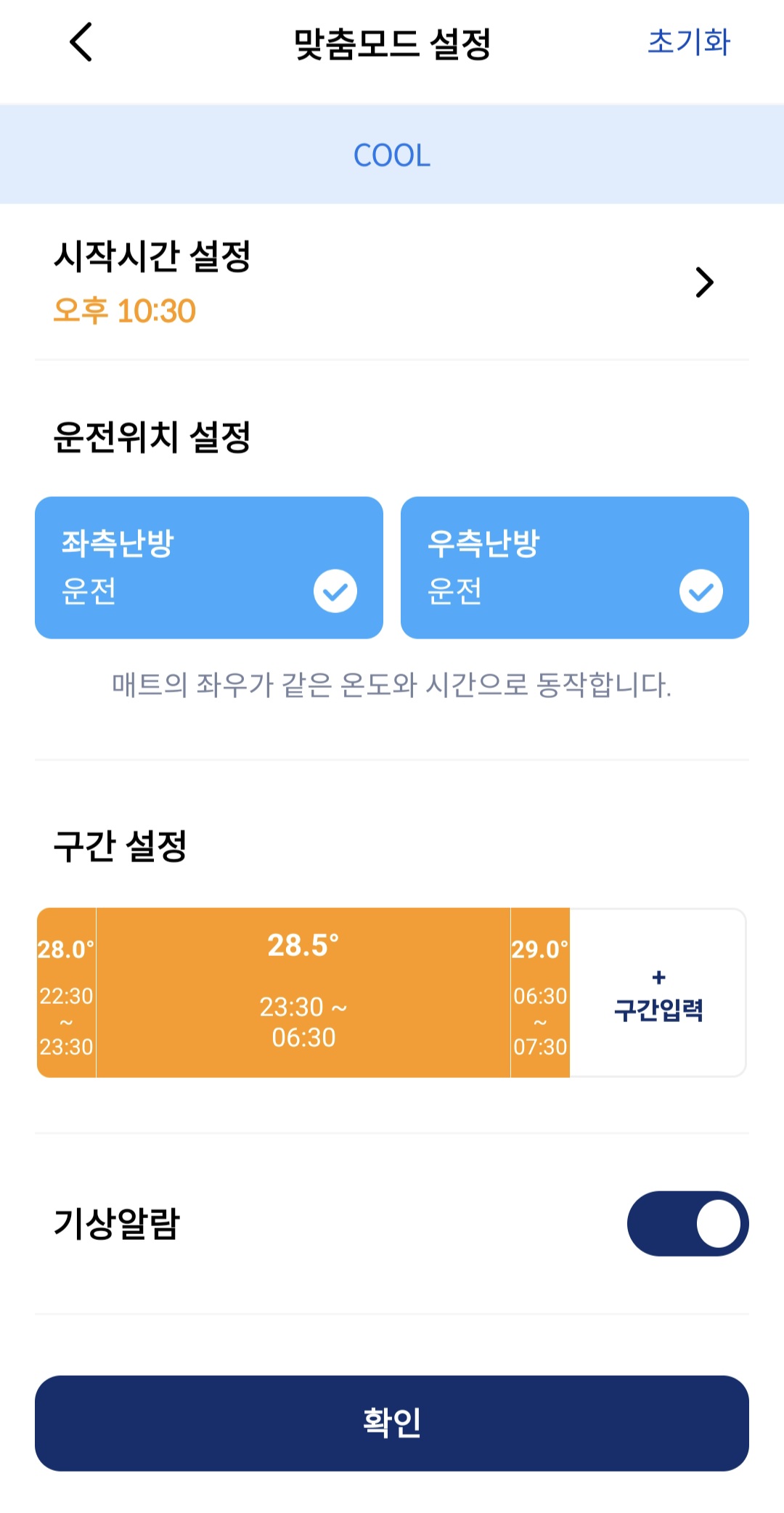Confirm settings with the 확인 button
The image size is (784, 1513).
[x=392, y=1424]
